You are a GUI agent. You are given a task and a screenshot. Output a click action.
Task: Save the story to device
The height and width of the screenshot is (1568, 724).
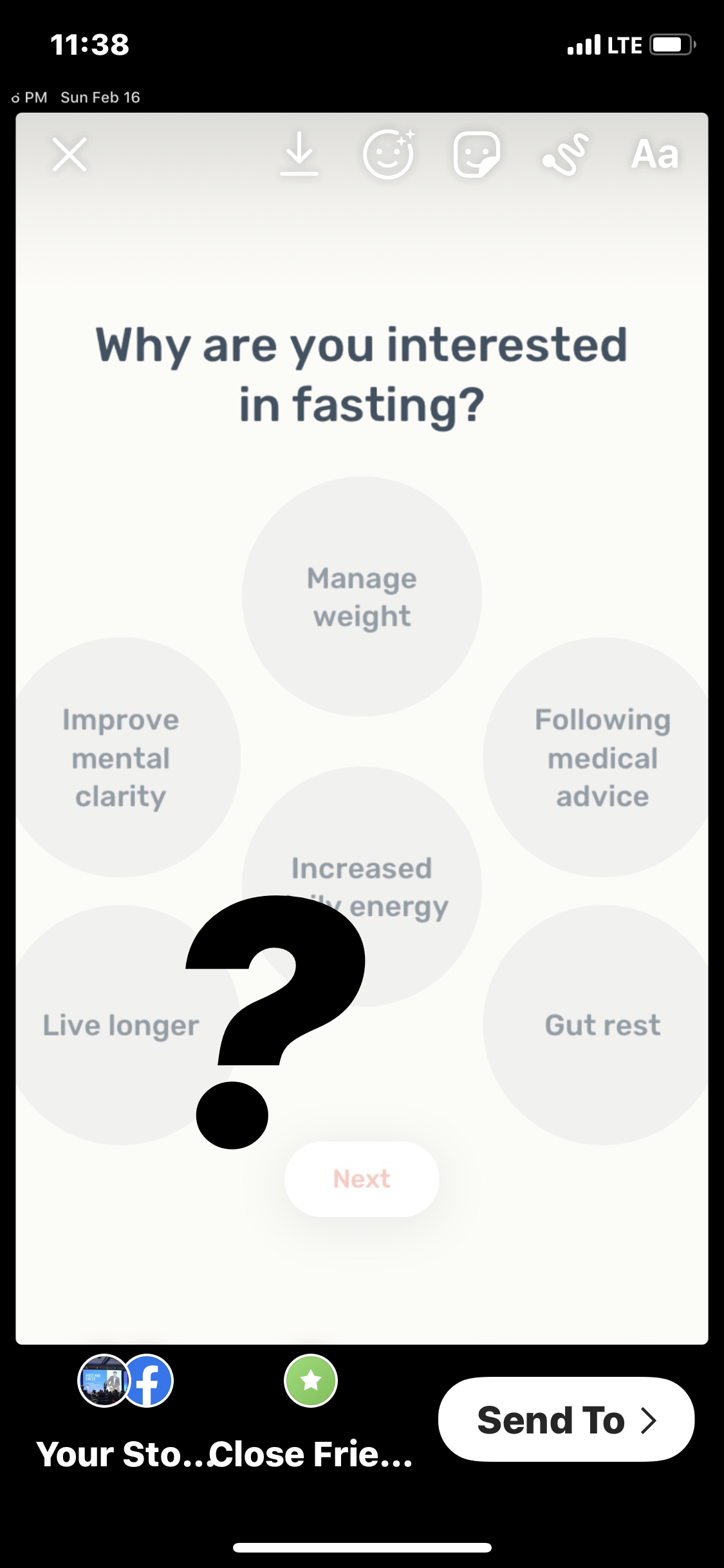click(x=299, y=154)
